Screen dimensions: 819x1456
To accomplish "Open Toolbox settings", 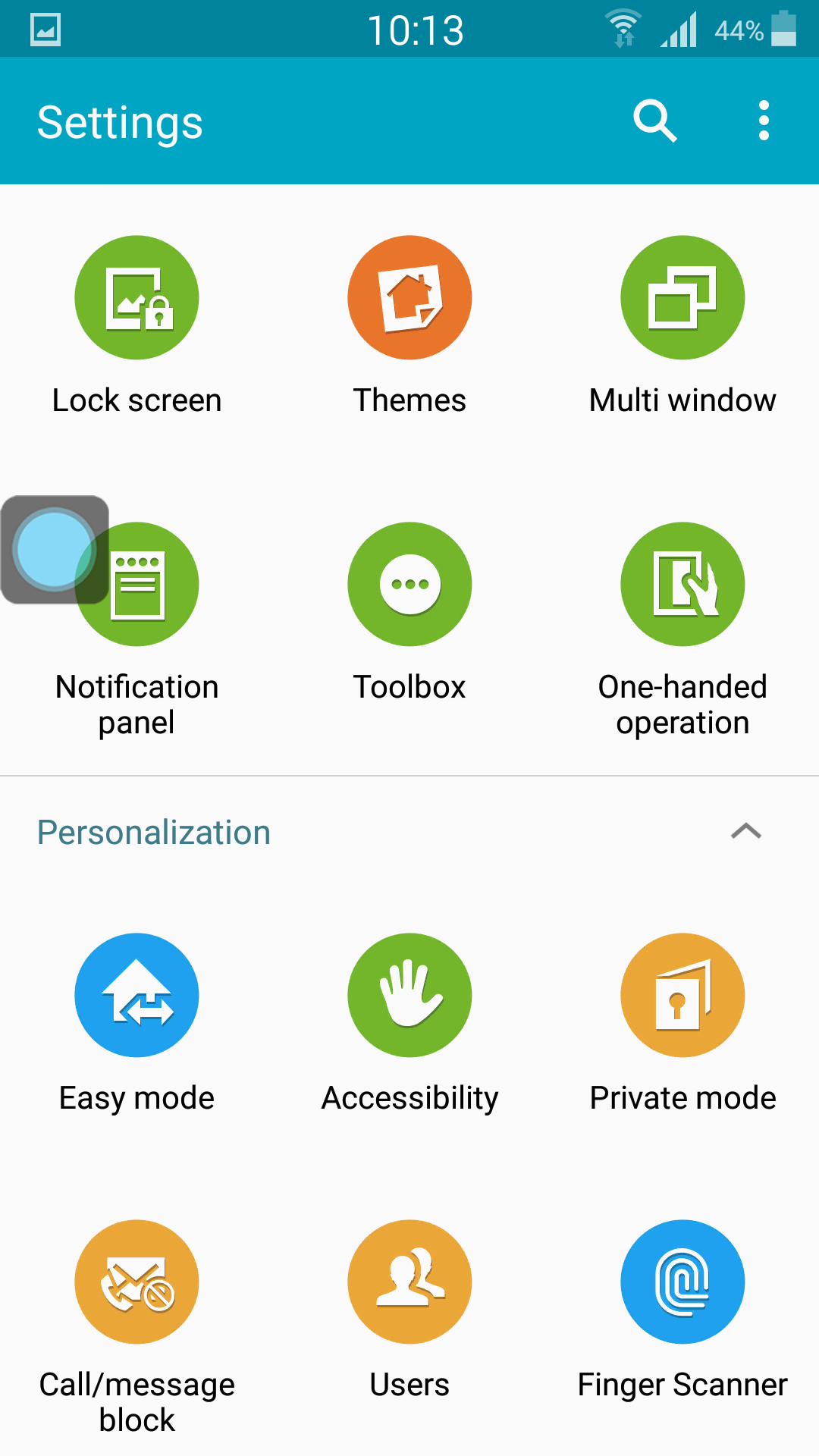I will [409, 613].
